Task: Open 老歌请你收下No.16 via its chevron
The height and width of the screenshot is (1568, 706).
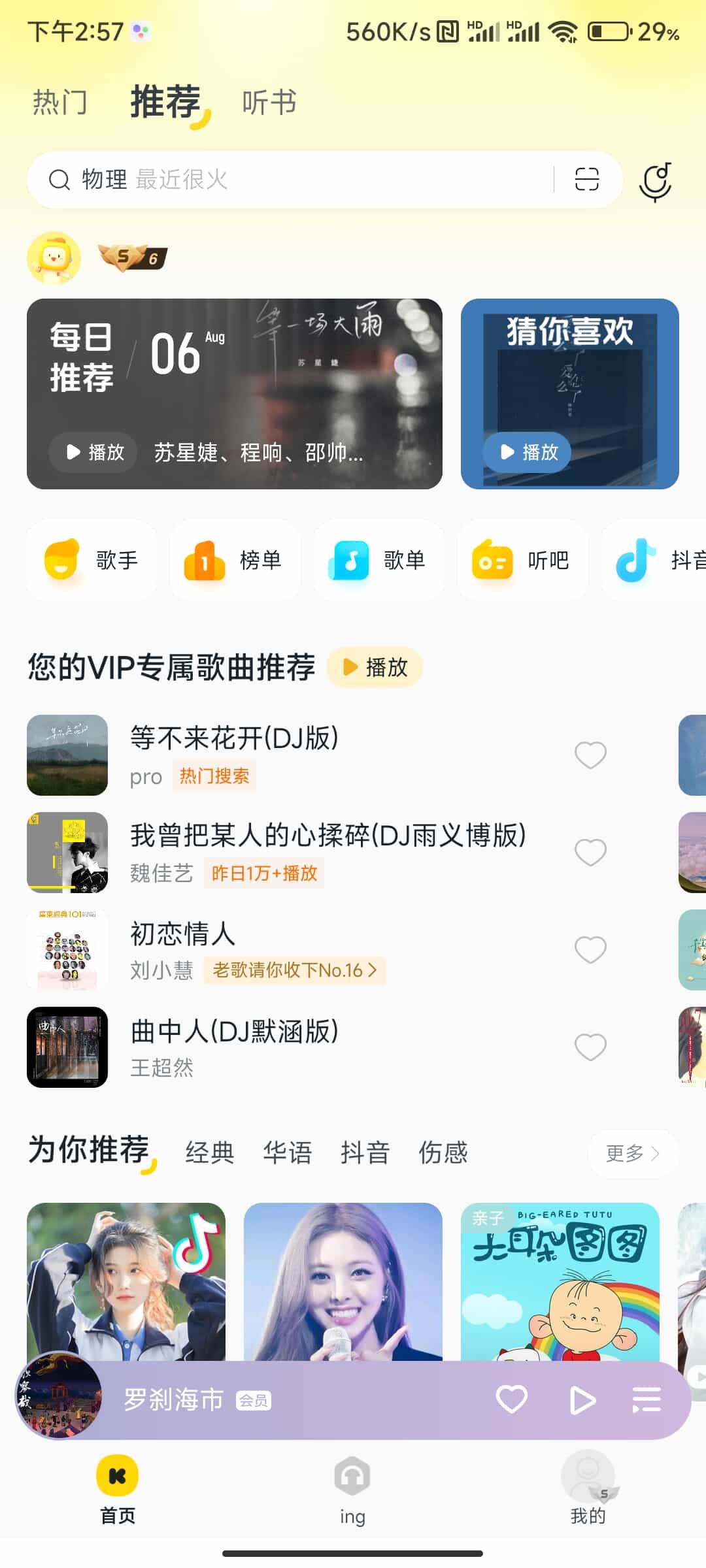Action: 372,971
